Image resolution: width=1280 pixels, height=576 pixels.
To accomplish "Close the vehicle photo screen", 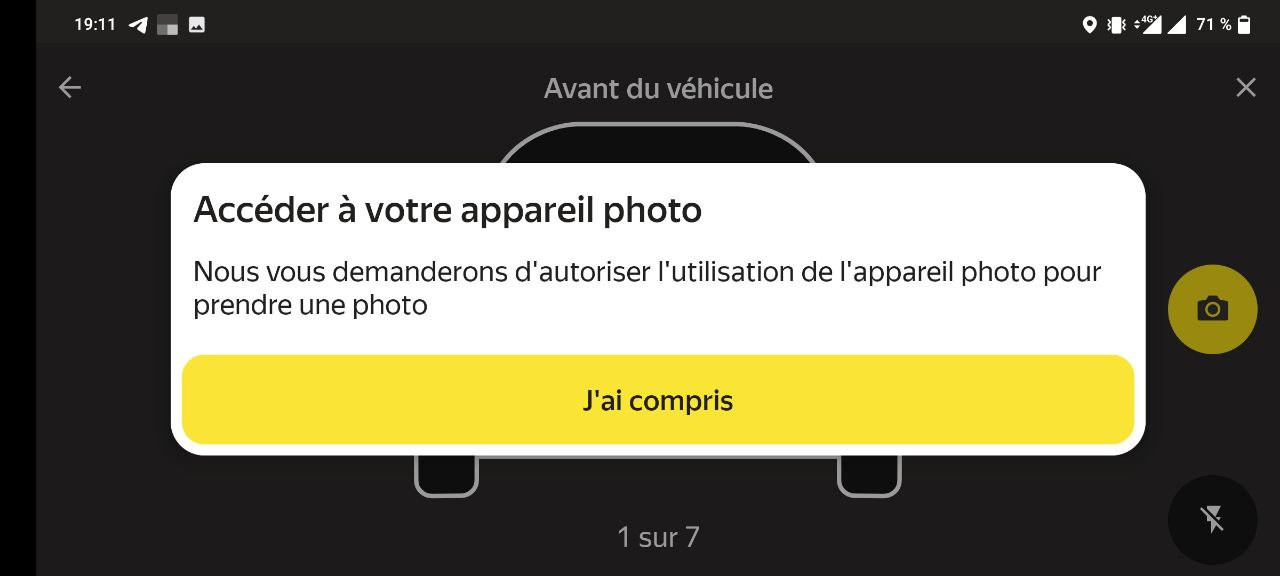I will tap(1245, 88).
